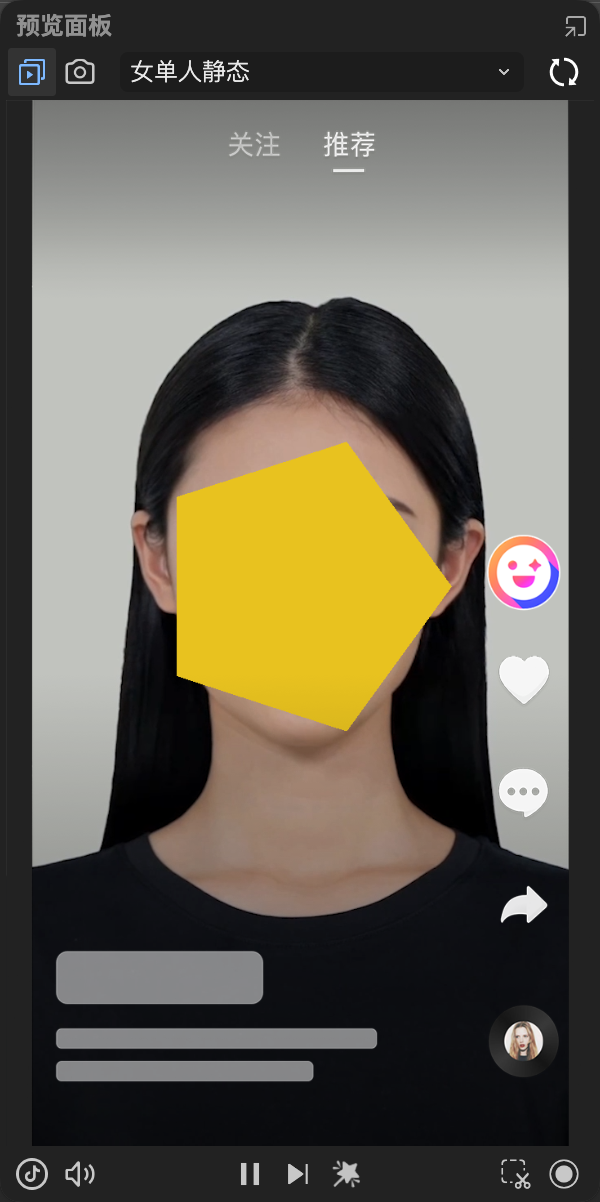Pop out the preview panel window
Viewport: 600px width, 1202px height.
pos(575,26)
